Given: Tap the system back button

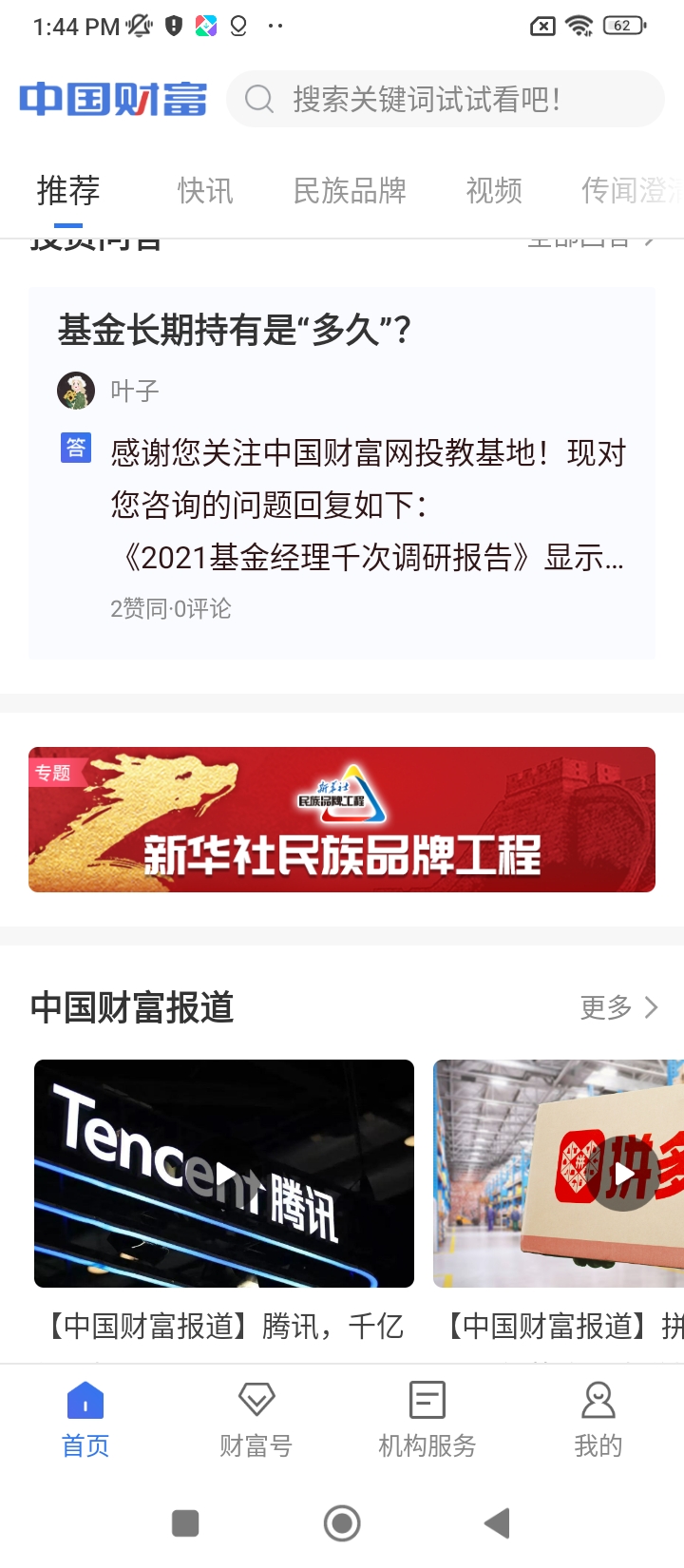Looking at the screenshot, I should pos(497,1523).
